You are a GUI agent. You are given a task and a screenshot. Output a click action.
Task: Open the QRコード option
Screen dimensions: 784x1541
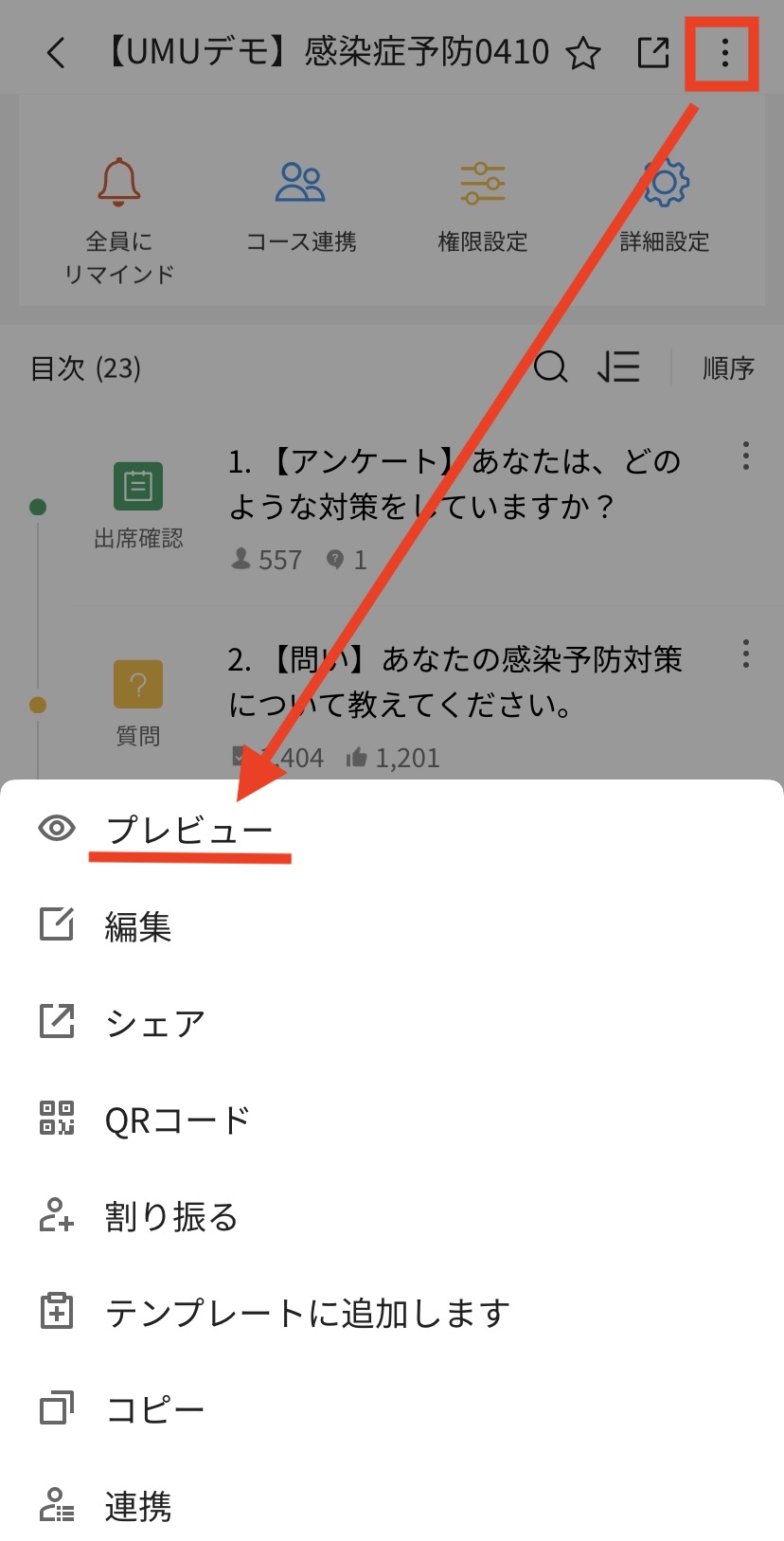176,1120
